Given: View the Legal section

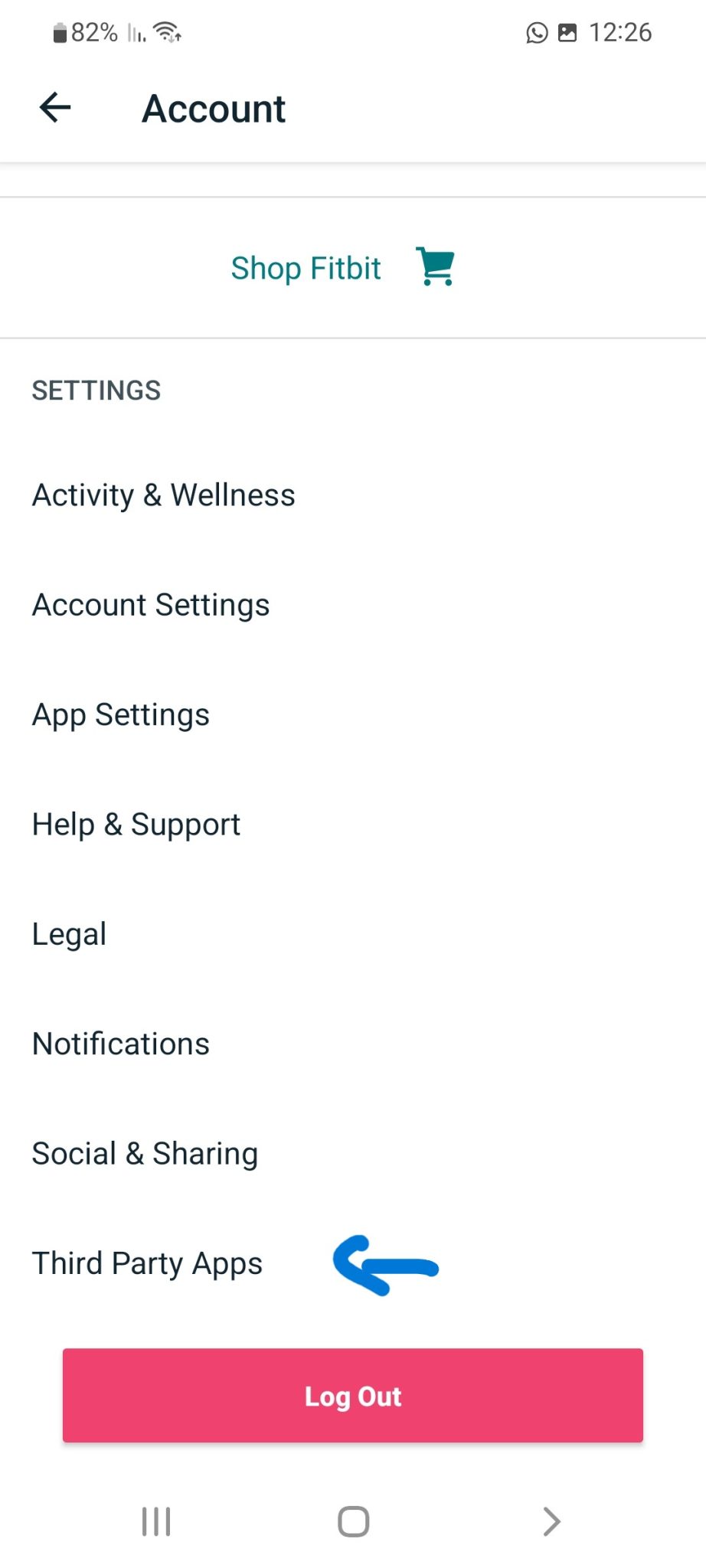Looking at the screenshot, I should coord(70,934).
